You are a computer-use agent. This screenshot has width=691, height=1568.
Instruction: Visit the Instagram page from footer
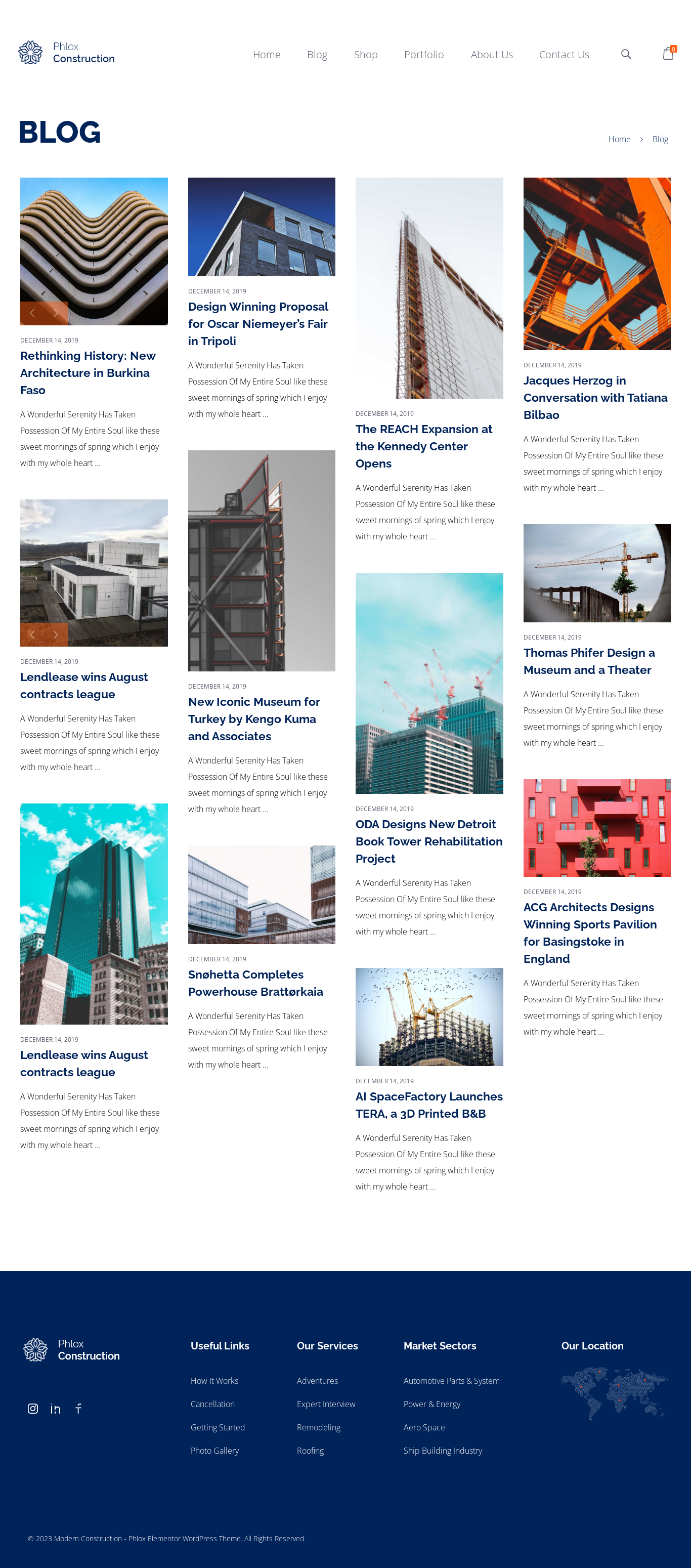point(33,1409)
